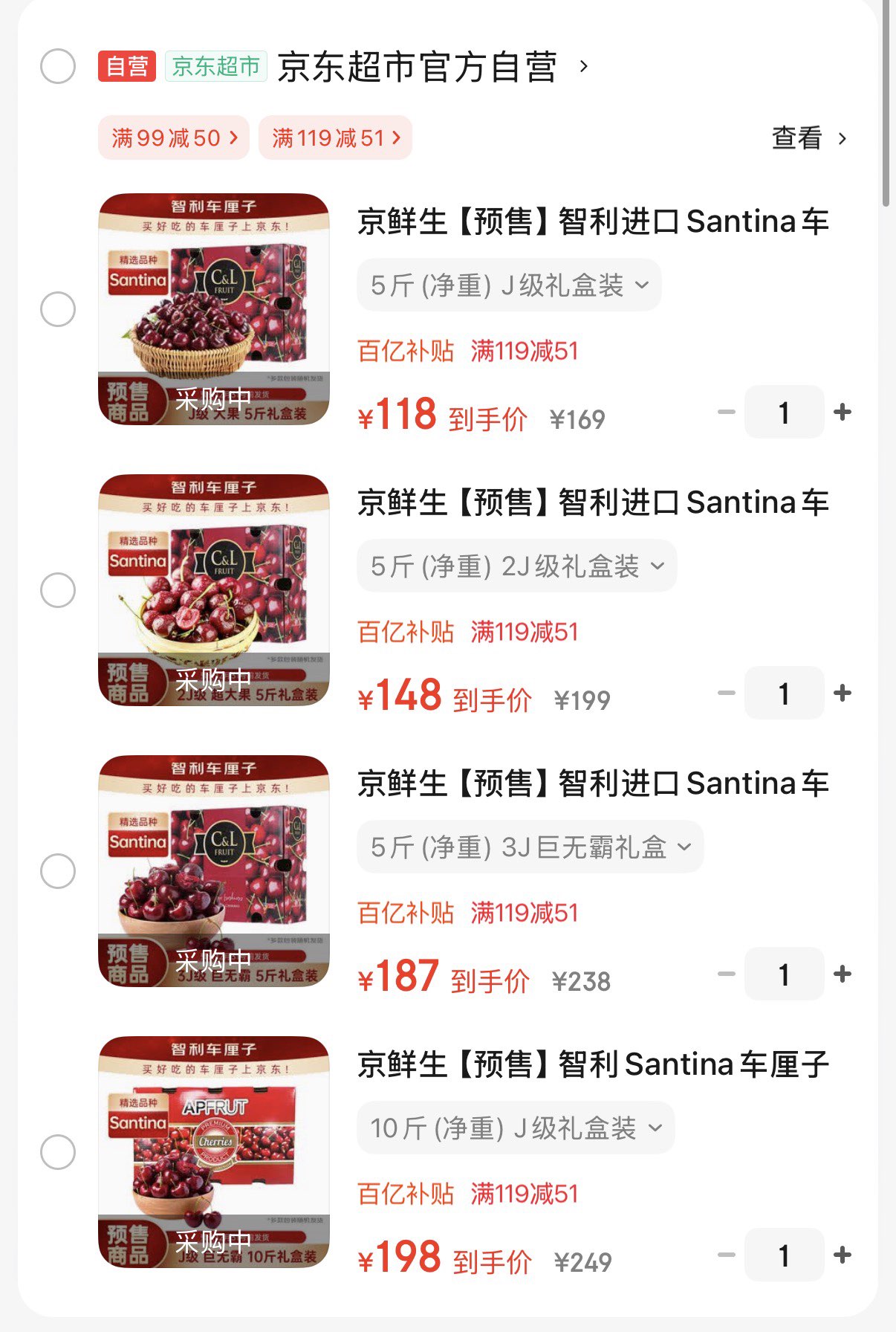This screenshot has width=896, height=1332.
Task: Open the ¥118 J级 5斤礼盒装 product image
Action: pos(214,309)
